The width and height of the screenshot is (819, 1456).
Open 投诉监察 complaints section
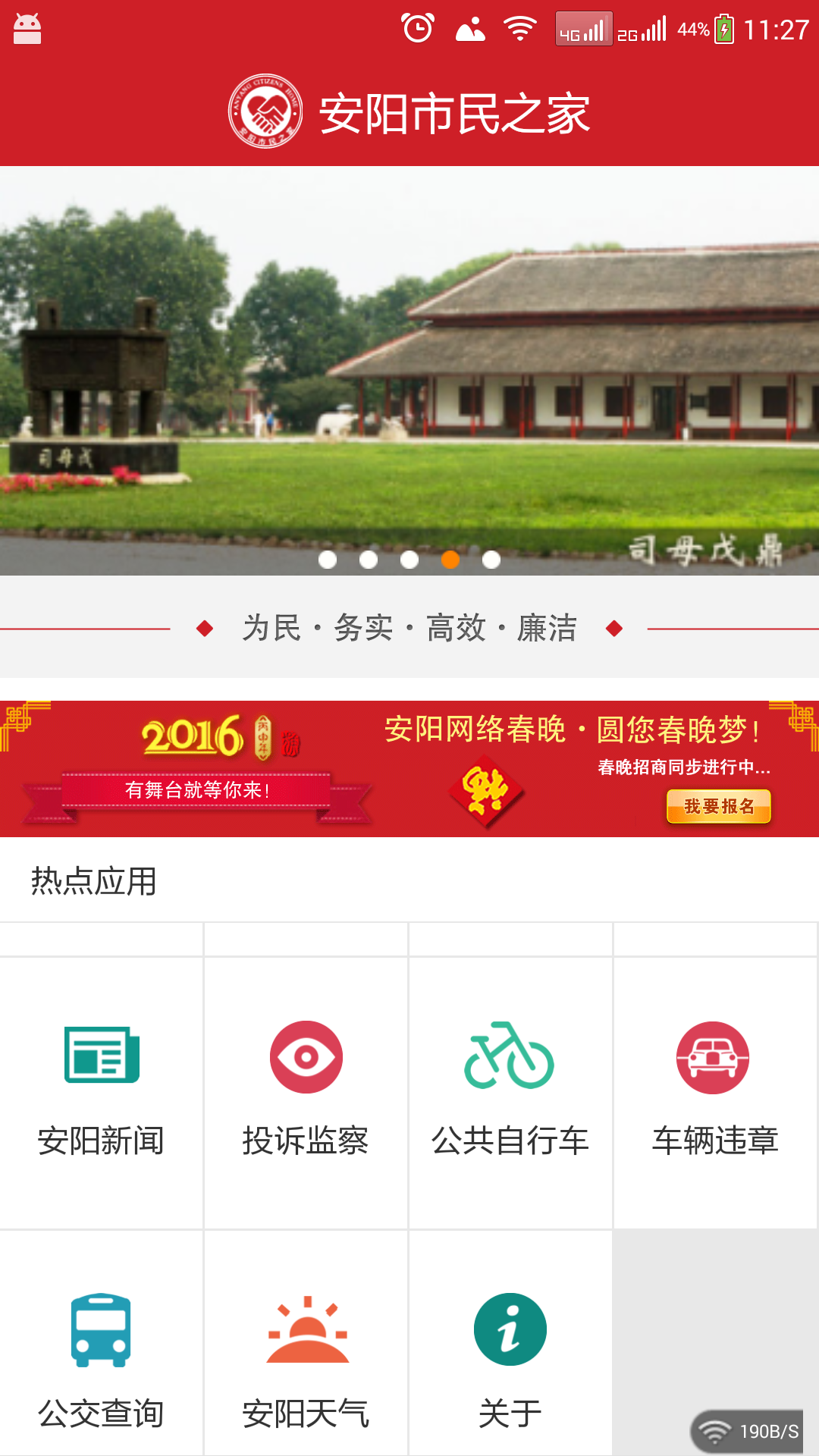coord(306,1092)
